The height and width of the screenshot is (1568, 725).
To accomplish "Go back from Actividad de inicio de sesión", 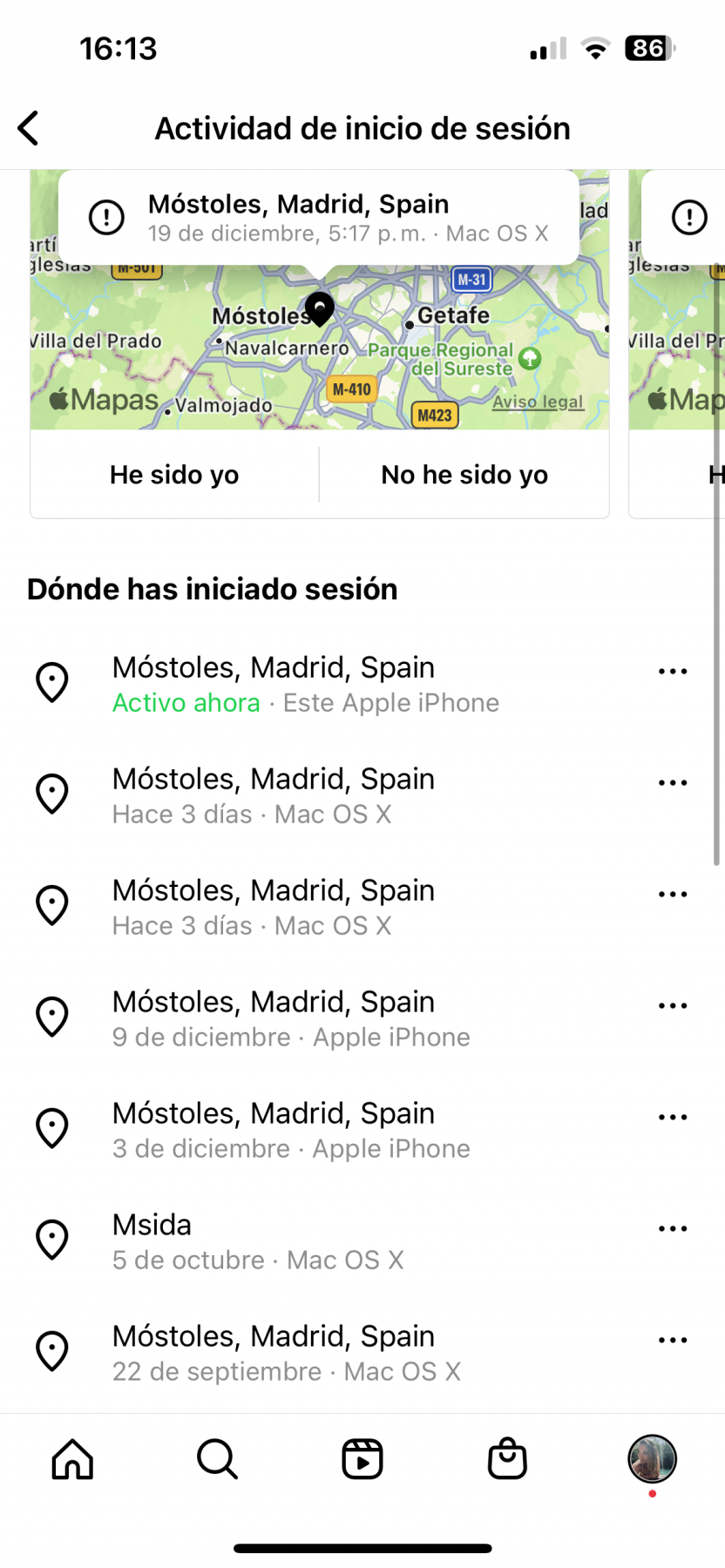I will tap(29, 128).
